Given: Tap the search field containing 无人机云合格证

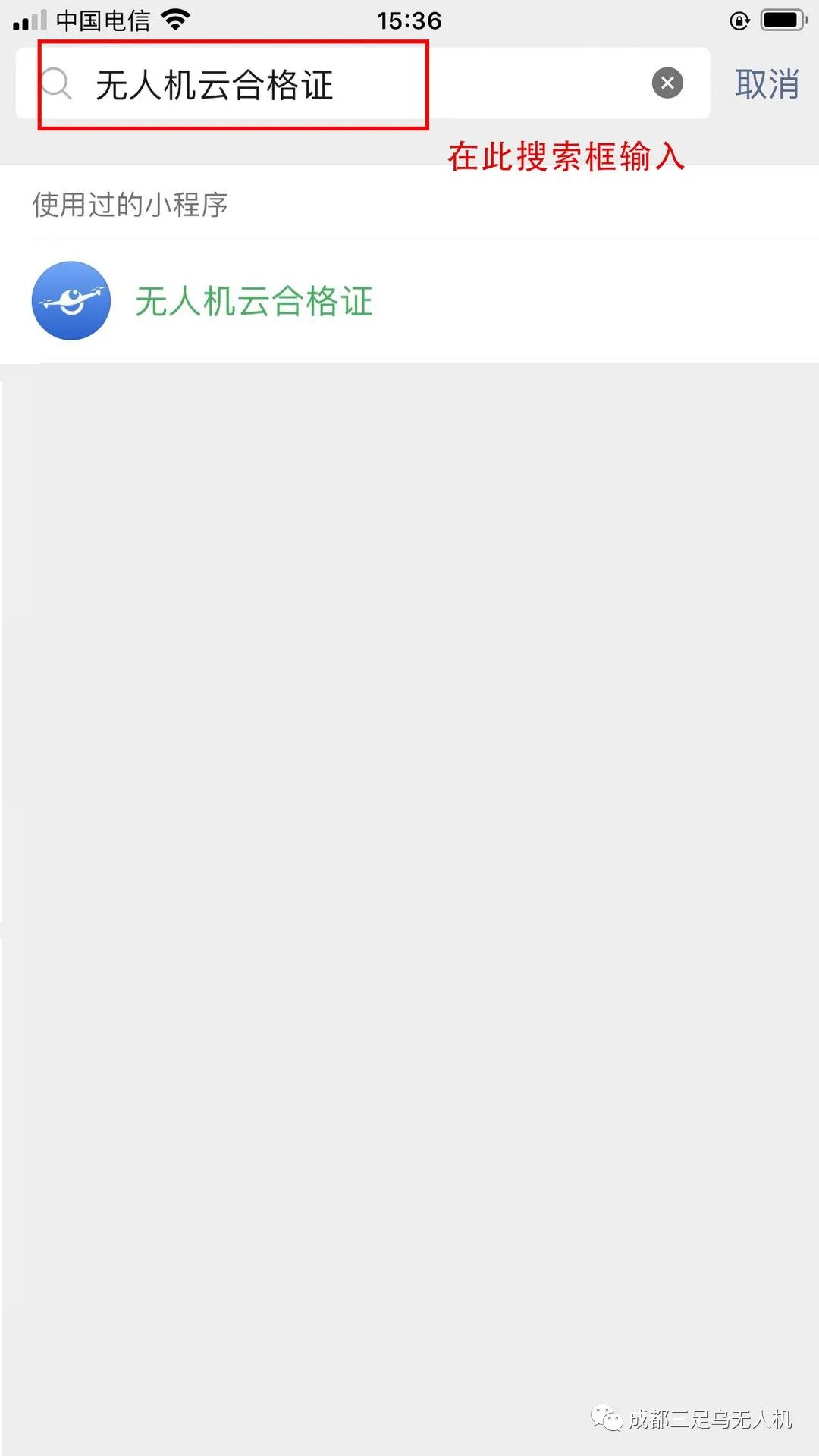Looking at the screenshot, I should pyautogui.click(x=362, y=83).
